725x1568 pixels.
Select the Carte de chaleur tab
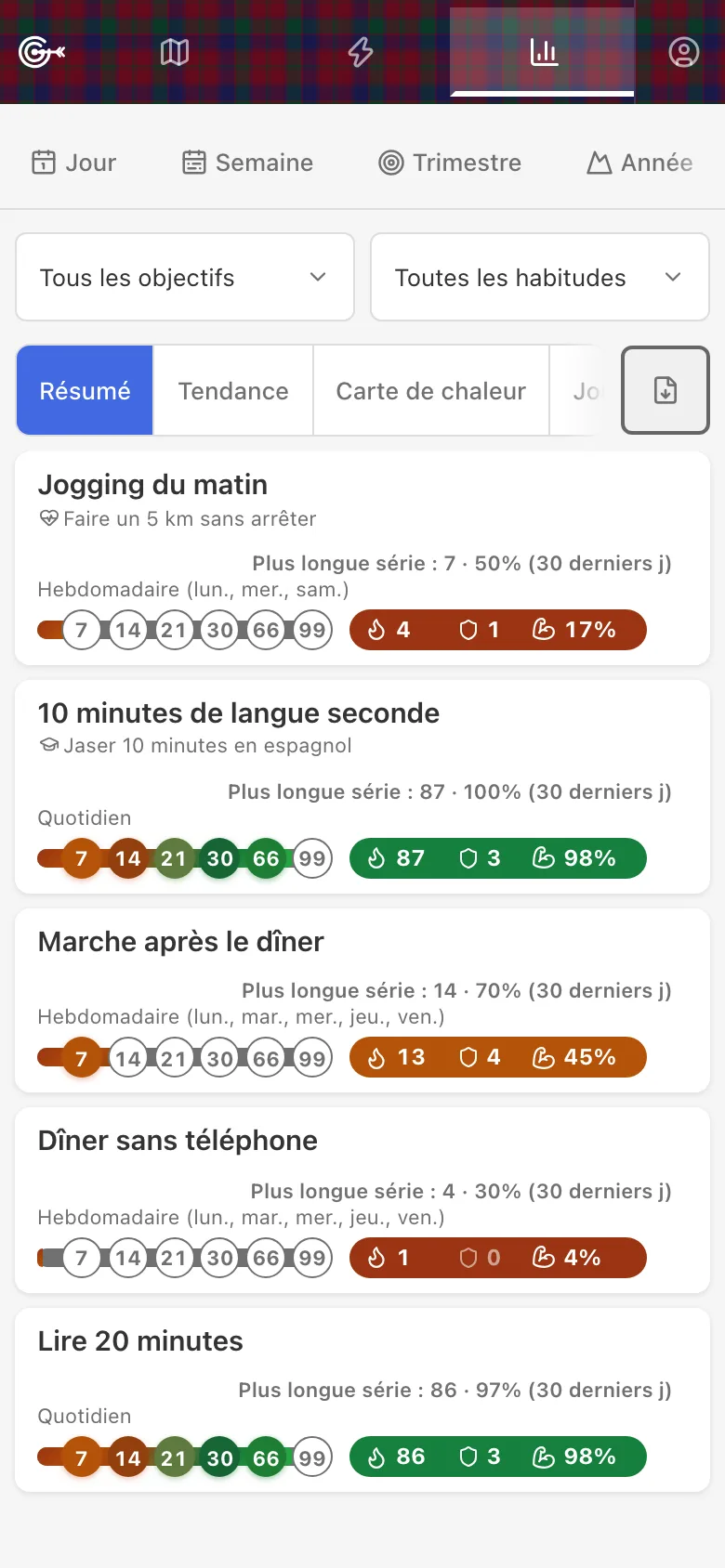431,391
